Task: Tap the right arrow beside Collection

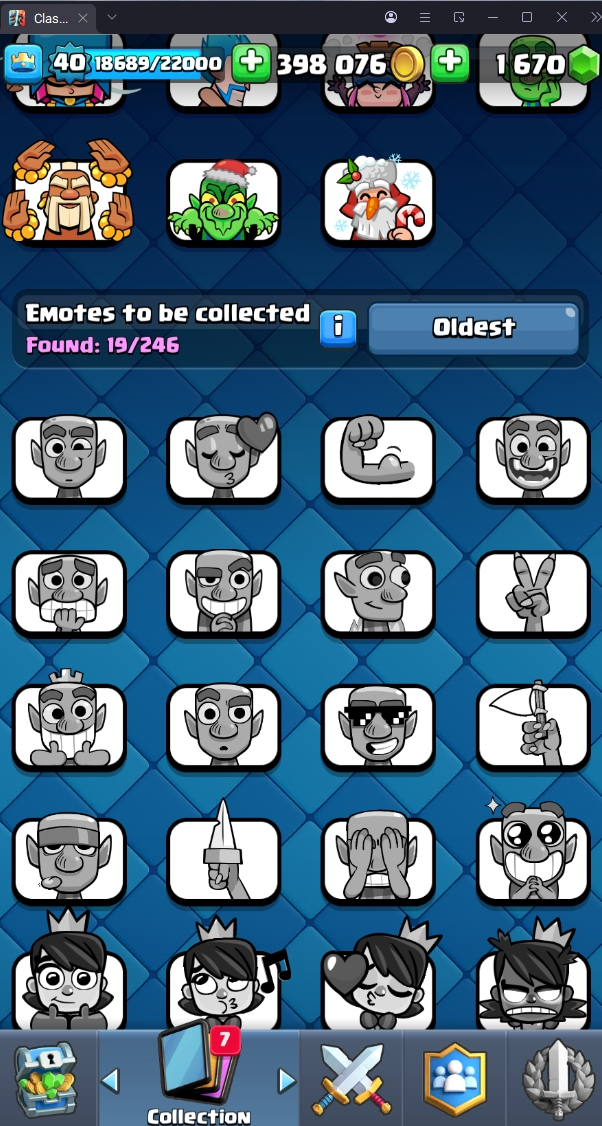Action: [287, 1080]
